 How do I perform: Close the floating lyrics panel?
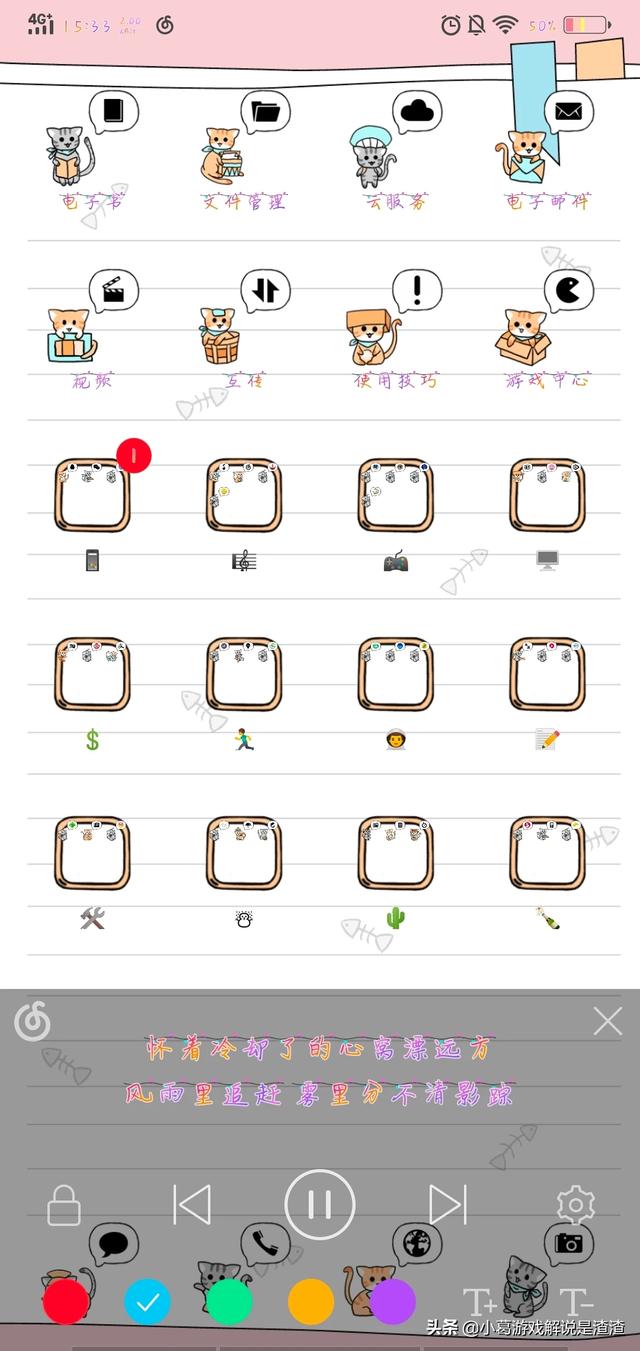pos(608,1021)
